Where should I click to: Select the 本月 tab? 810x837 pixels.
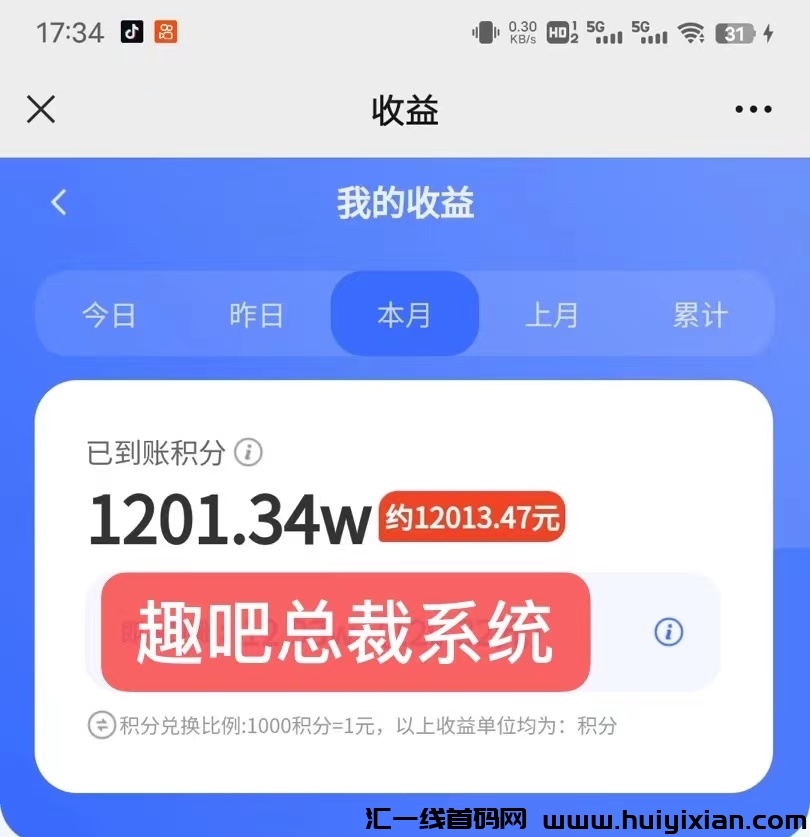tap(404, 315)
